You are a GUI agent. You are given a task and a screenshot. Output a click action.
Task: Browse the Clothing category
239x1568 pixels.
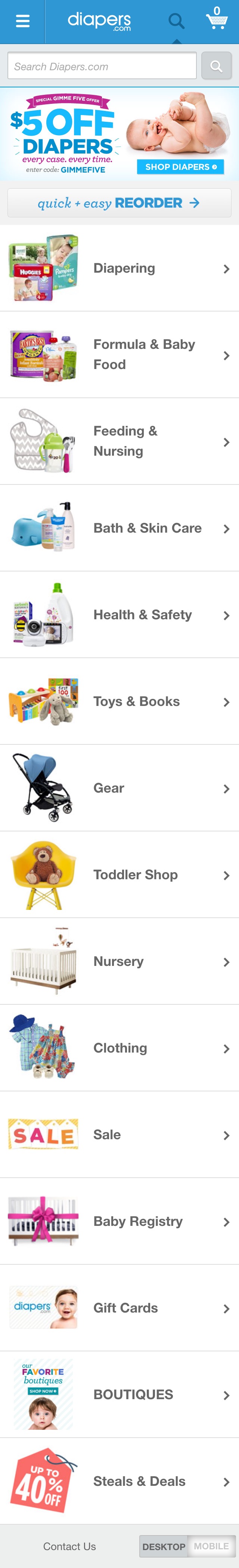(119, 1048)
